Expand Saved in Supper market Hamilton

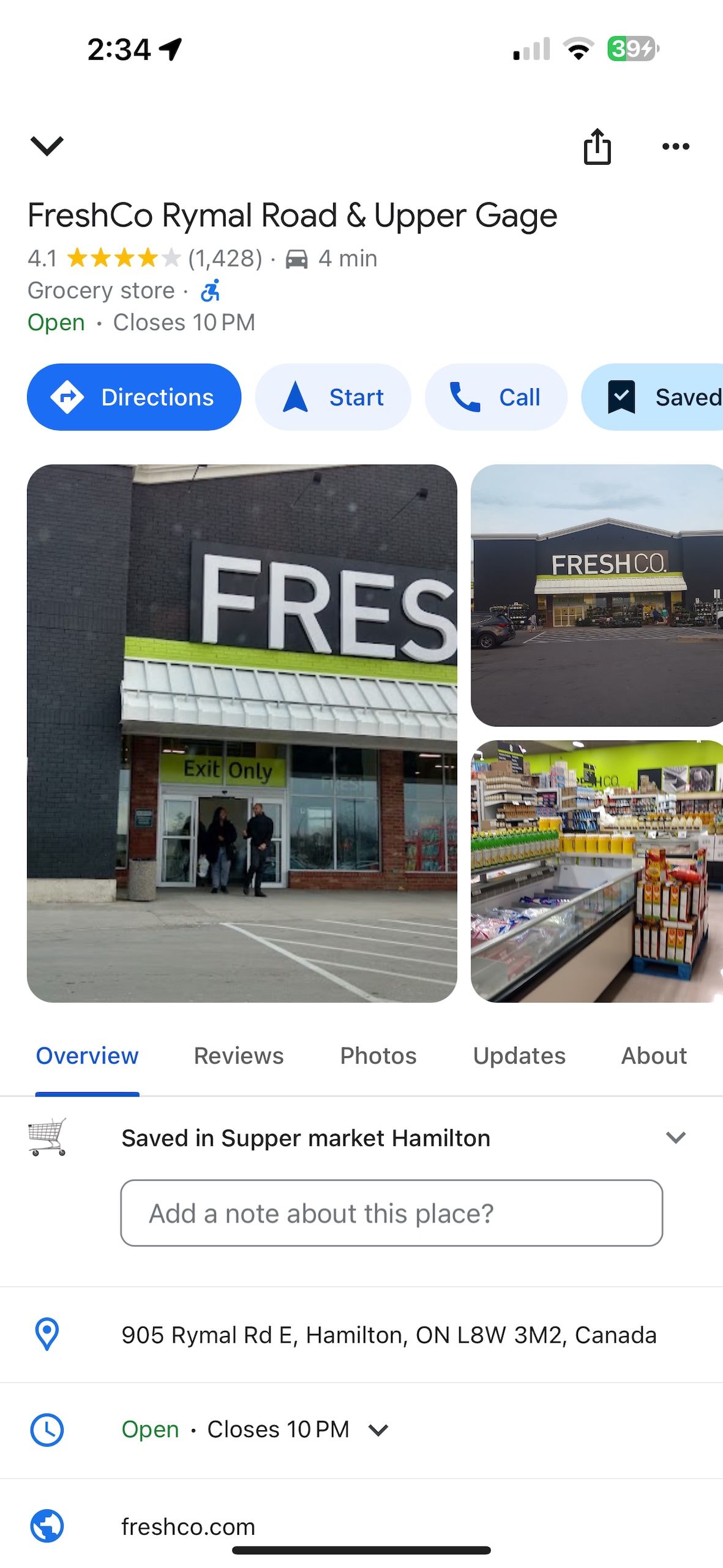(x=675, y=1137)
